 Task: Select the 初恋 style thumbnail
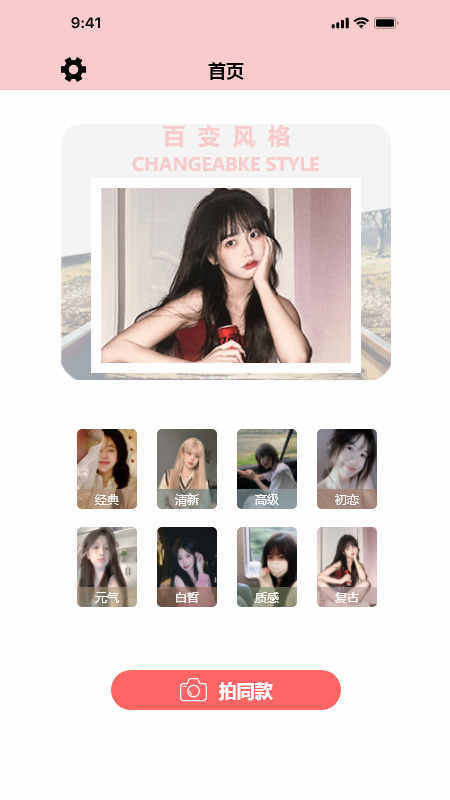pyautogui.click(x=347, y=469)
